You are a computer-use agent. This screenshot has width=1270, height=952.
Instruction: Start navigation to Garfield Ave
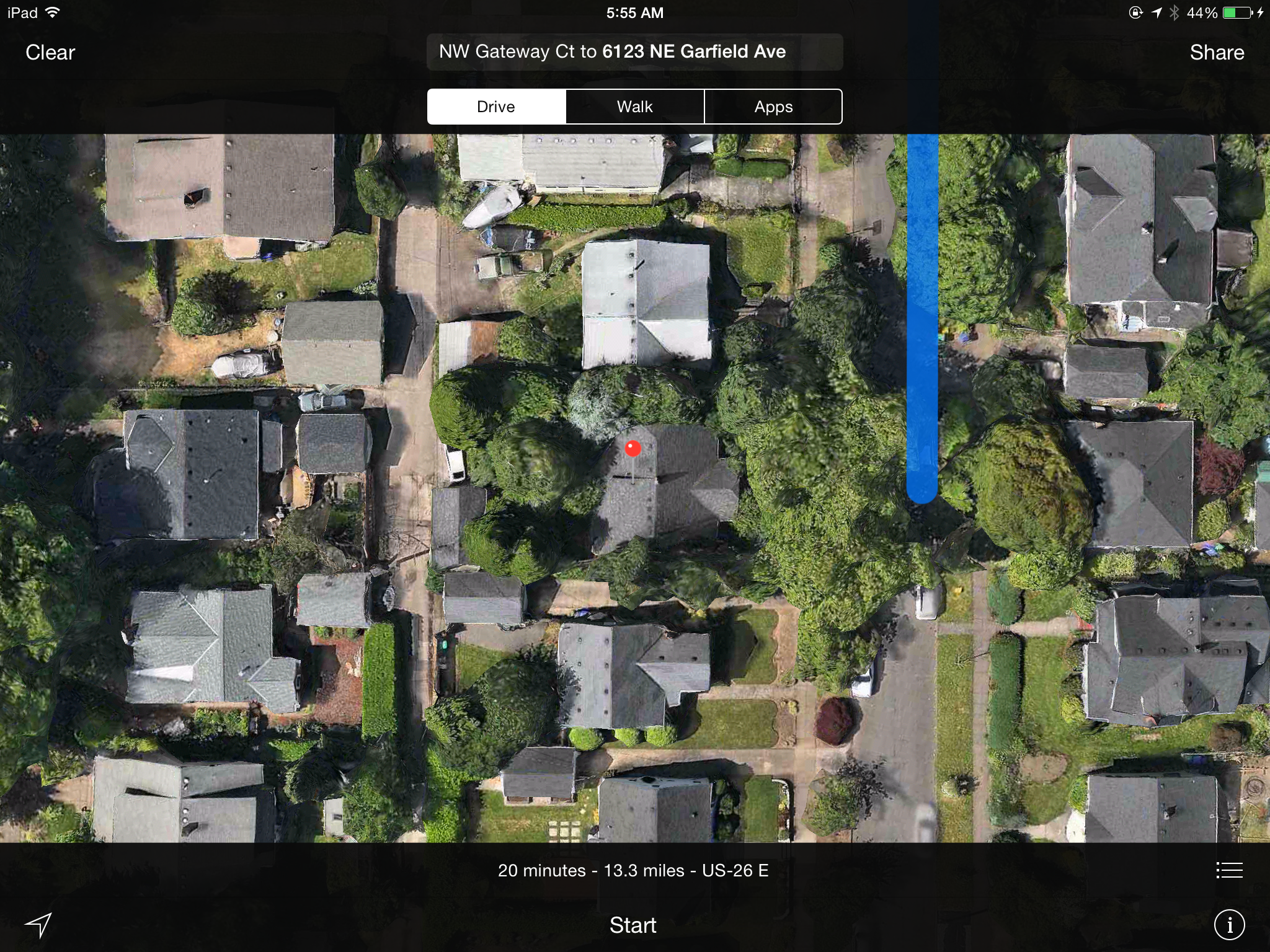633,925
